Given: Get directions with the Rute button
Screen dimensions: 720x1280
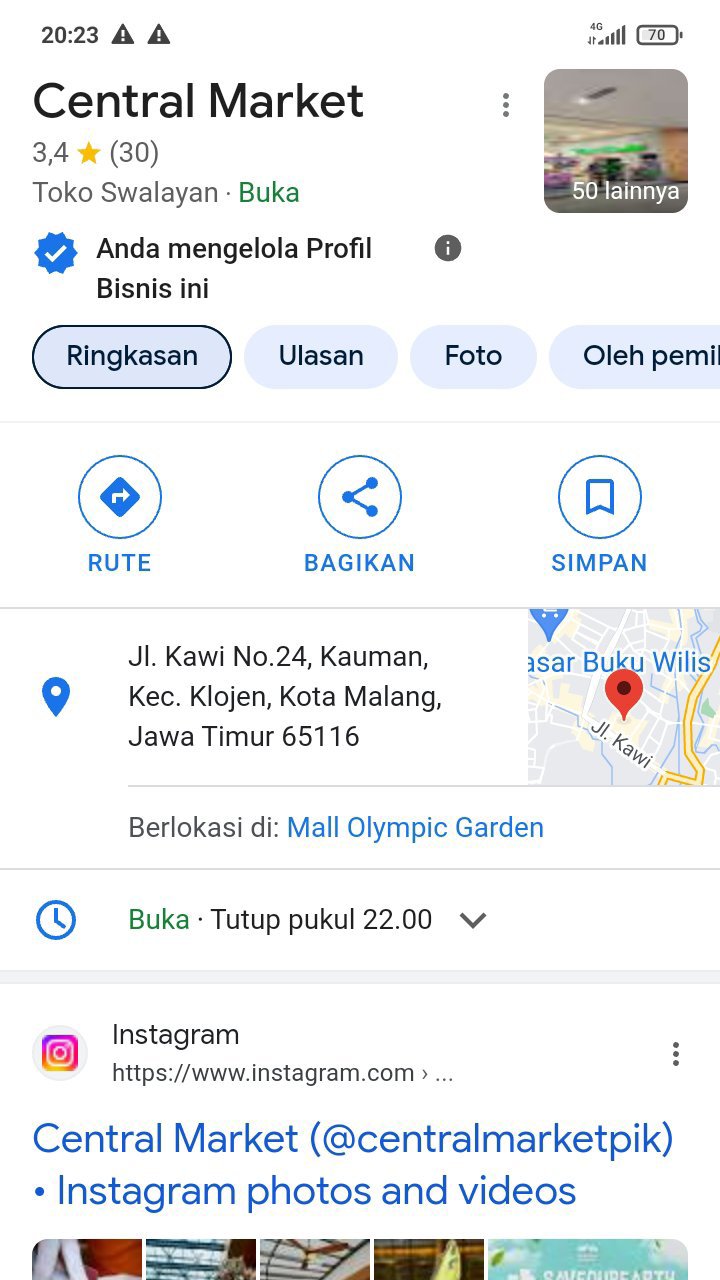Looking at the screenshot, I should point(120,515).
